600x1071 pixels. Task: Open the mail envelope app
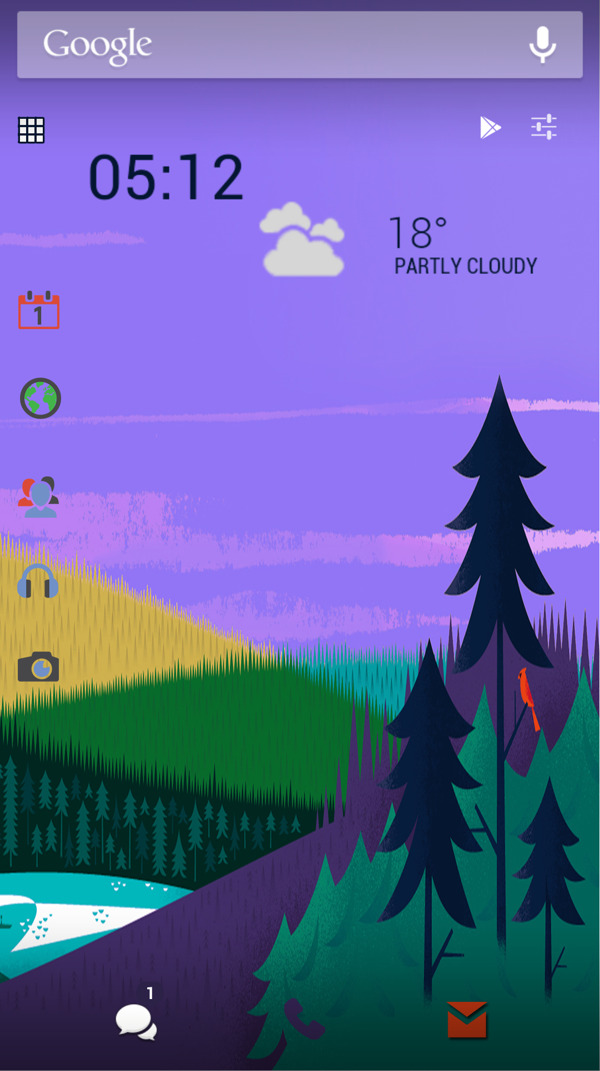[467, 1020]
